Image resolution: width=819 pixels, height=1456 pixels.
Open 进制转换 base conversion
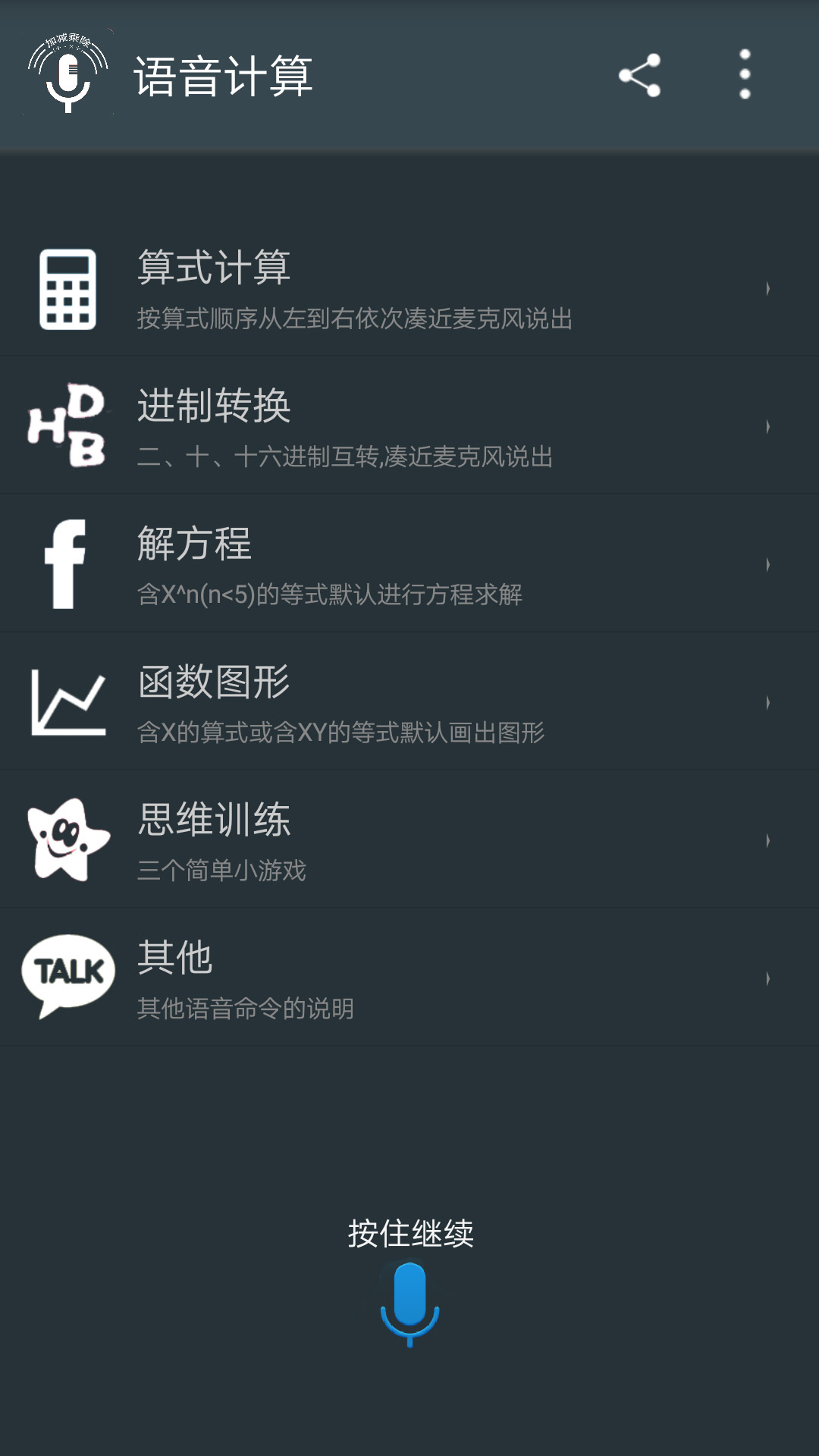pyautogui.click(x=409, y=426)
